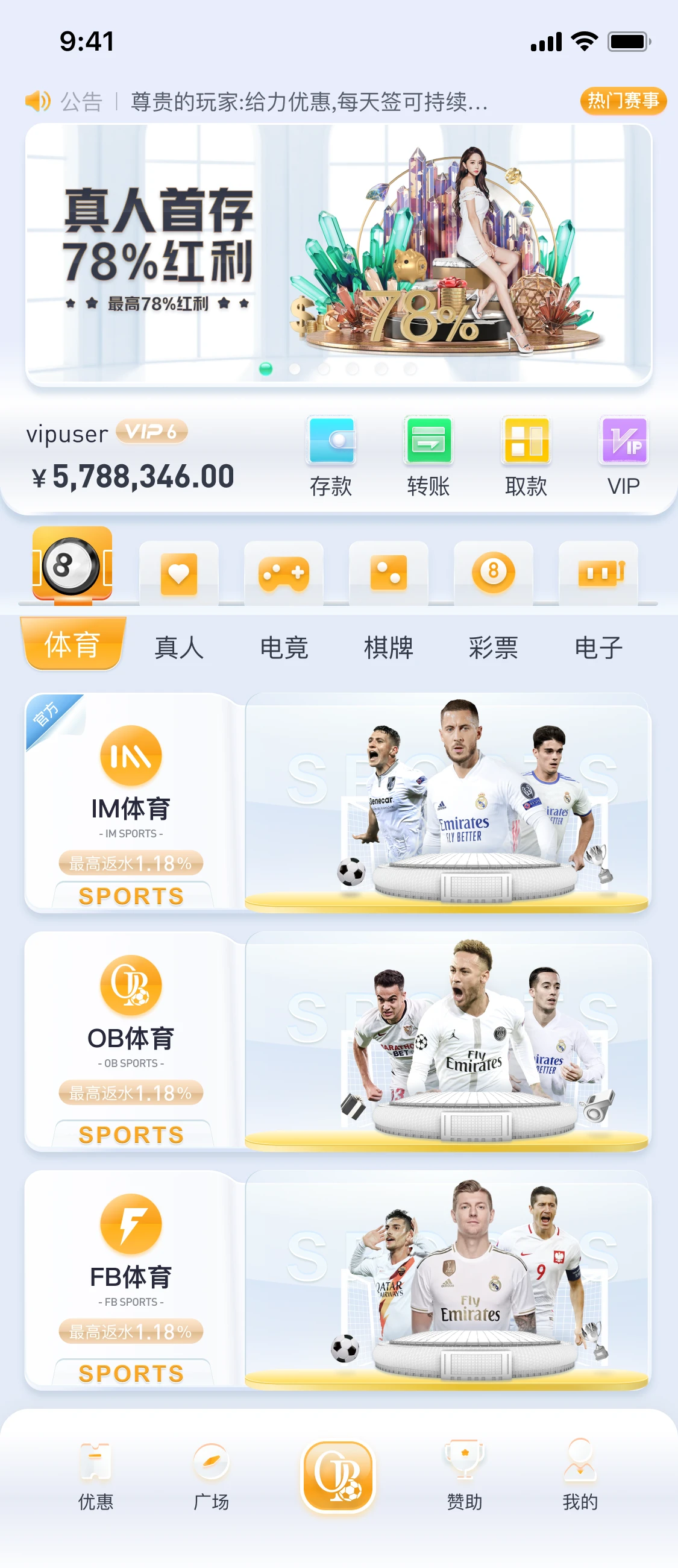Open 我的 profile tab
This screenshot has height=1568, width=678.
point(580,1476)
